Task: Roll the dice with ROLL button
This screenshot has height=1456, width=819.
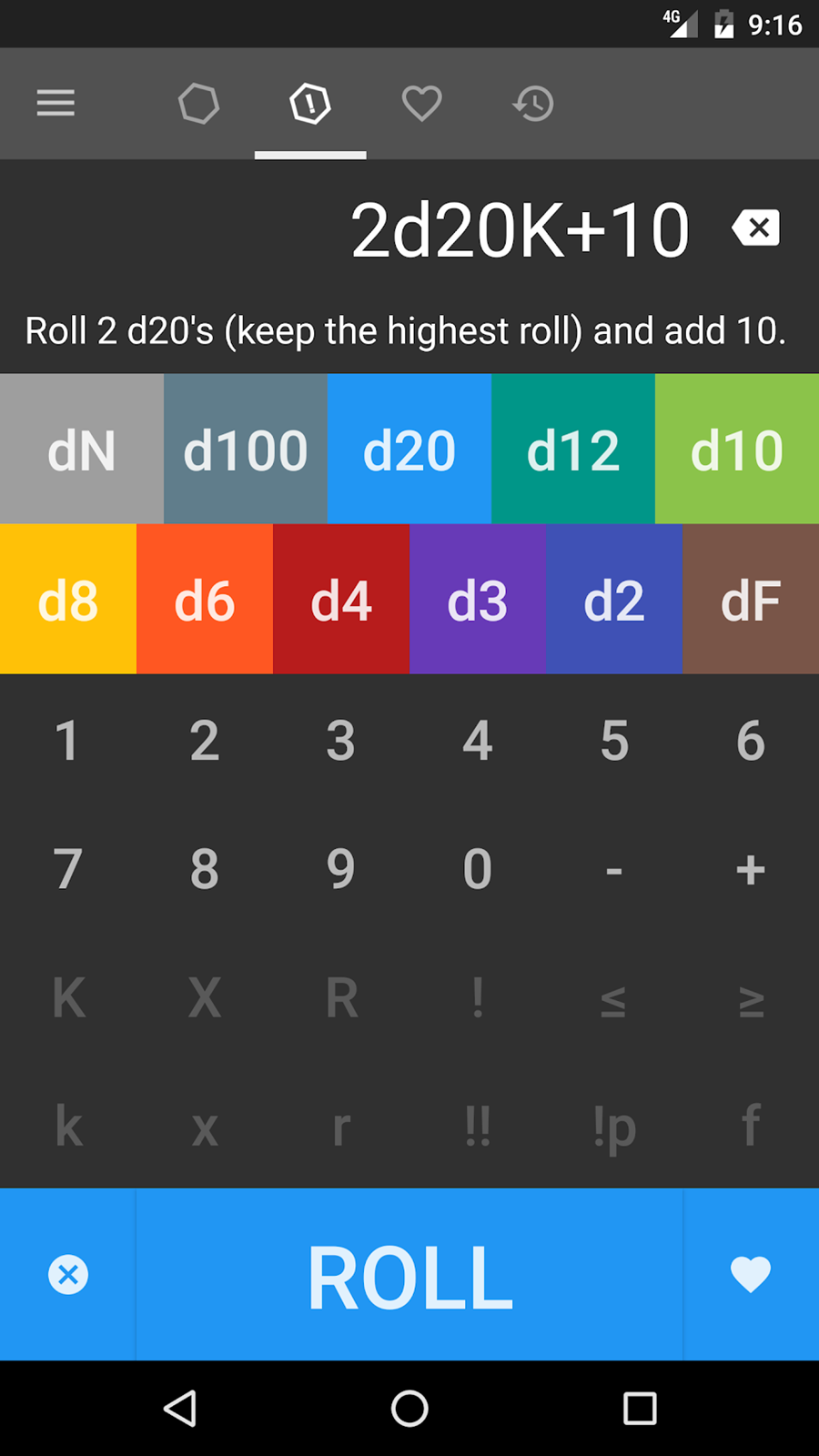Action: [409, 1275]
